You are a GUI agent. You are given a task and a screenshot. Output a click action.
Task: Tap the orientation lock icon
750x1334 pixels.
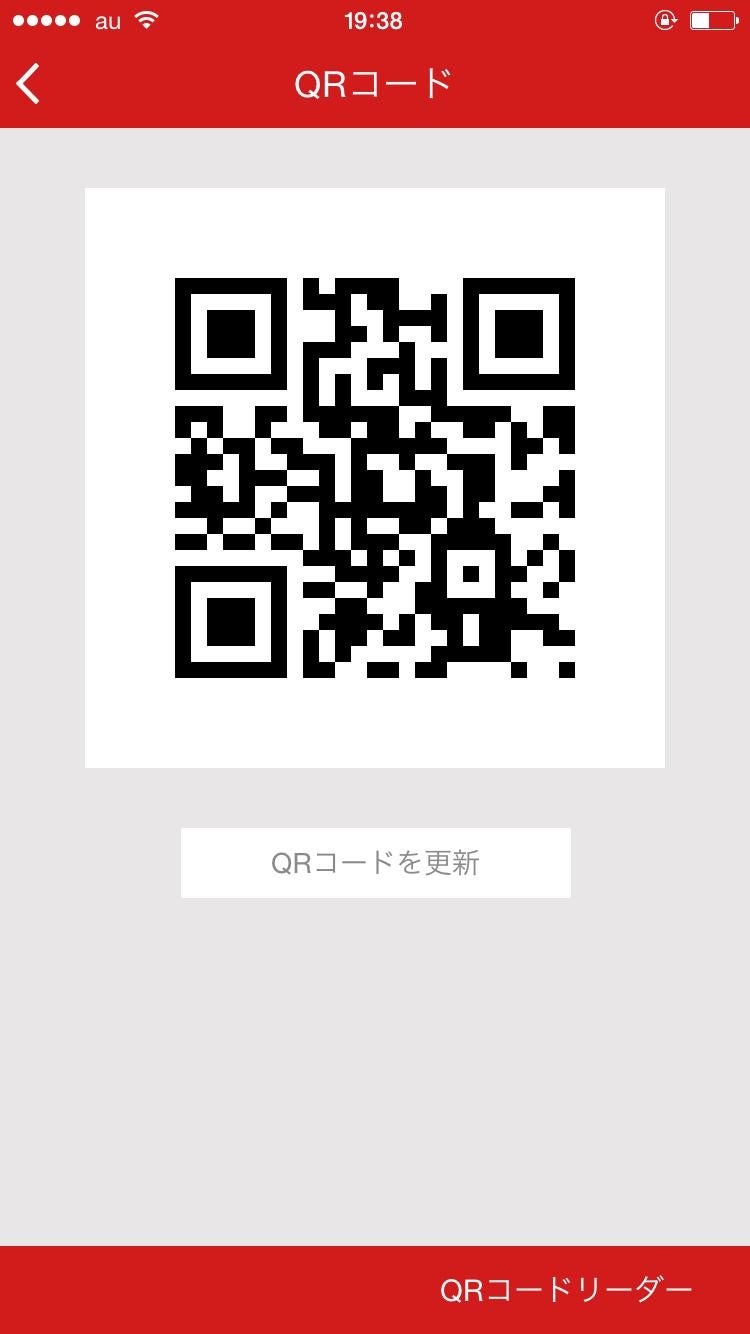665,18
